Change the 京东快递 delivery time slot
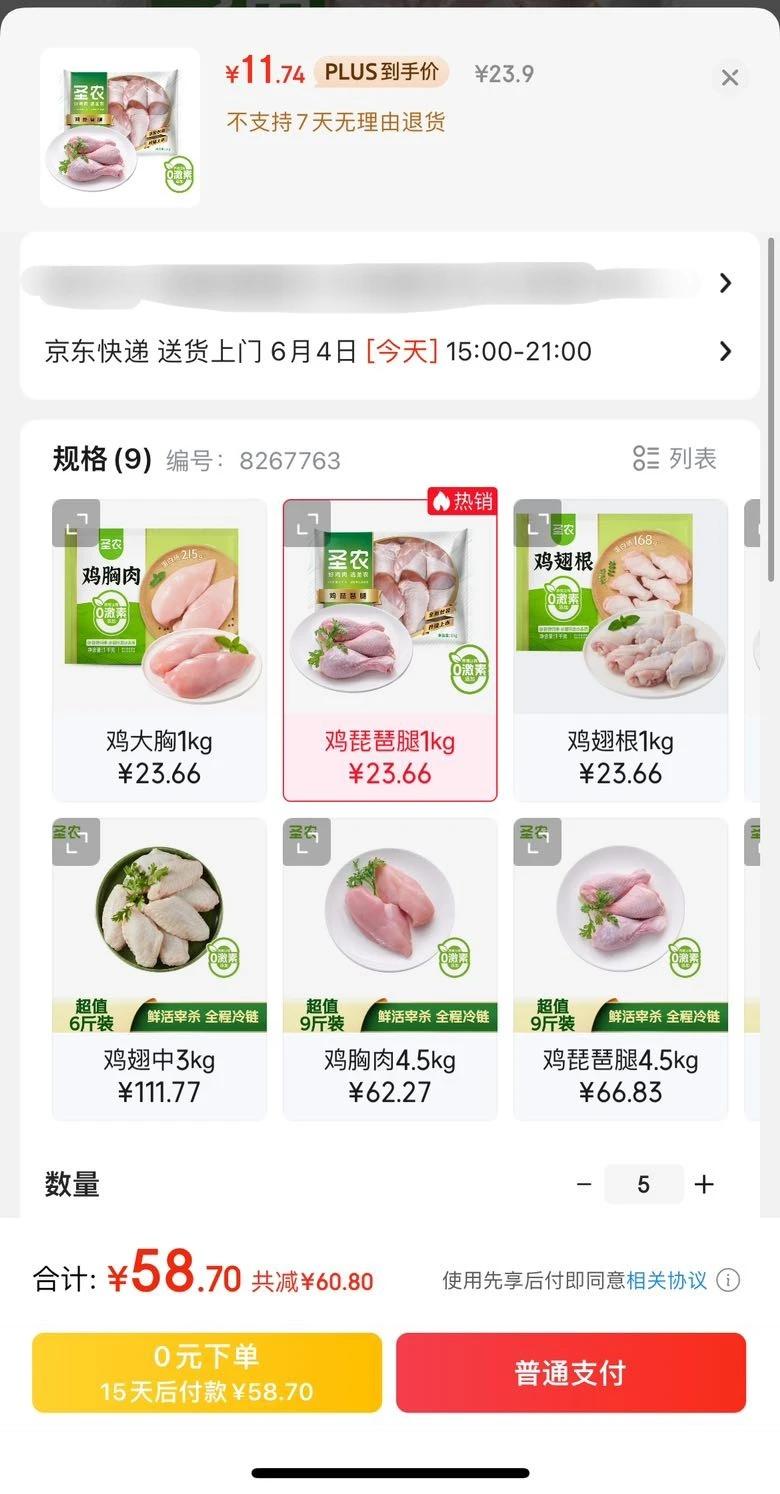 [390, 351]
